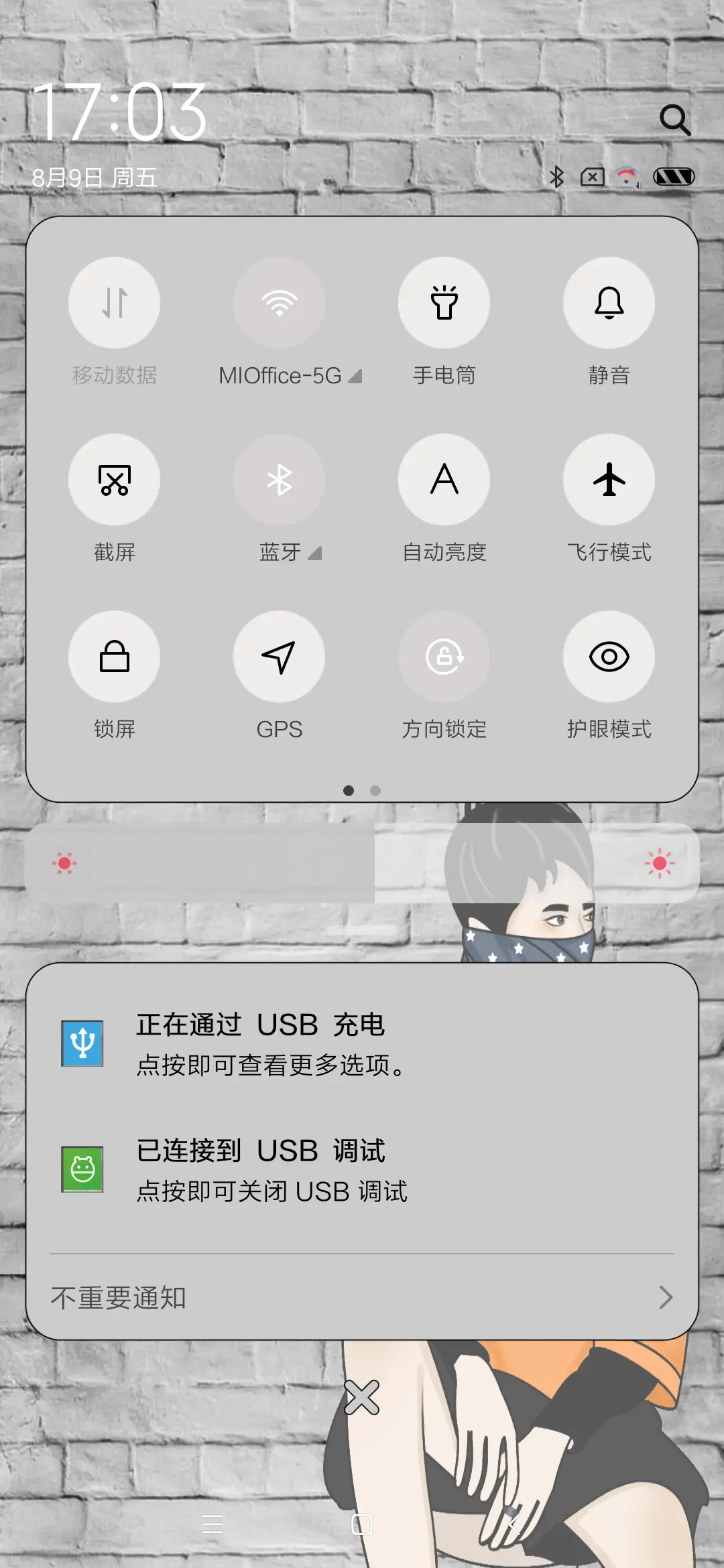Expand Wi-Fi options via MIOffice-5G arrow
This screenshot has height=1568, width=724.
click(356, 377)
